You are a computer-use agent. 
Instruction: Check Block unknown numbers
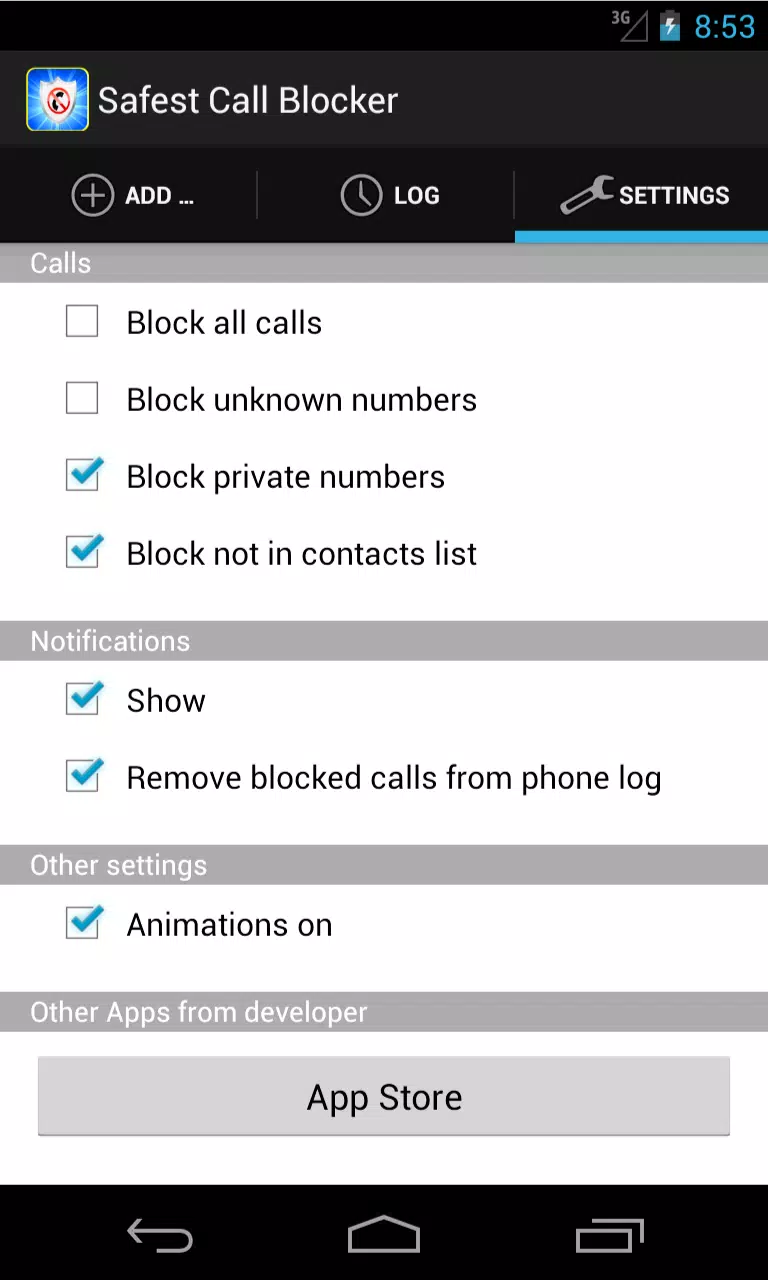(x=82, y=399)
